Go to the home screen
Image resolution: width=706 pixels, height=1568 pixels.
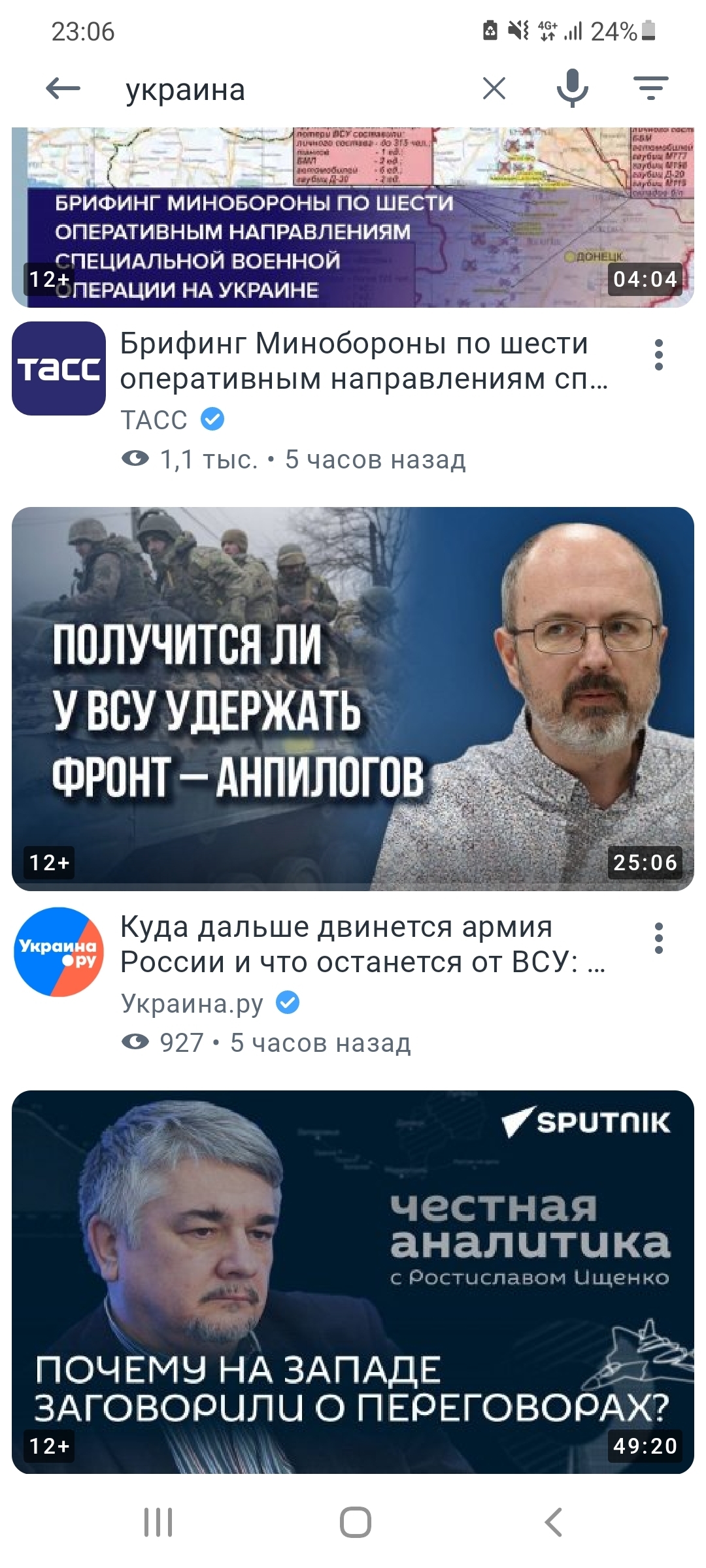(x=355, y=1522)
